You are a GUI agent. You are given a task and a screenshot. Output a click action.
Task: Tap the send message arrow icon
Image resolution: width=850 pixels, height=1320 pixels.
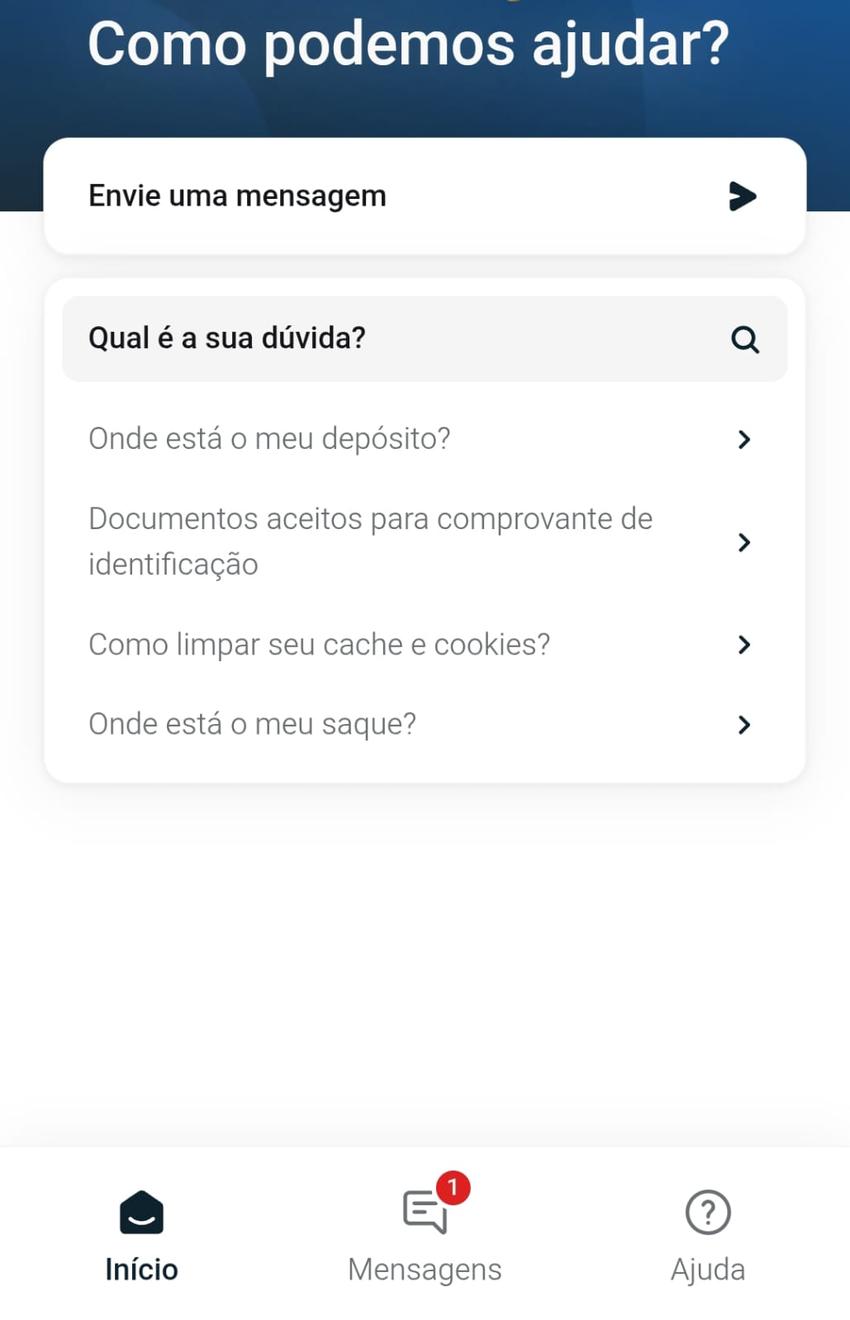(742, 196)
